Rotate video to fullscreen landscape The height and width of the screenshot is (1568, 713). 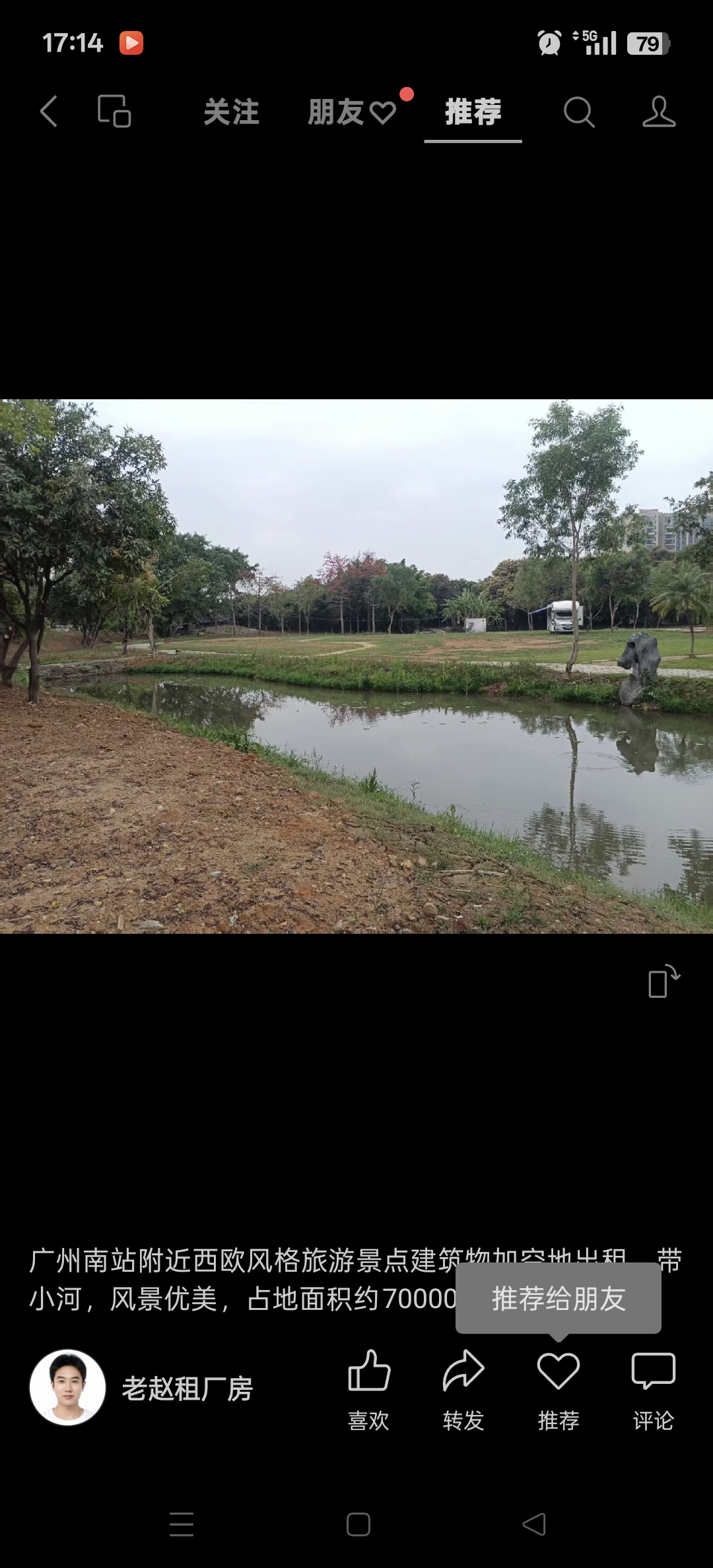(663, 981)
